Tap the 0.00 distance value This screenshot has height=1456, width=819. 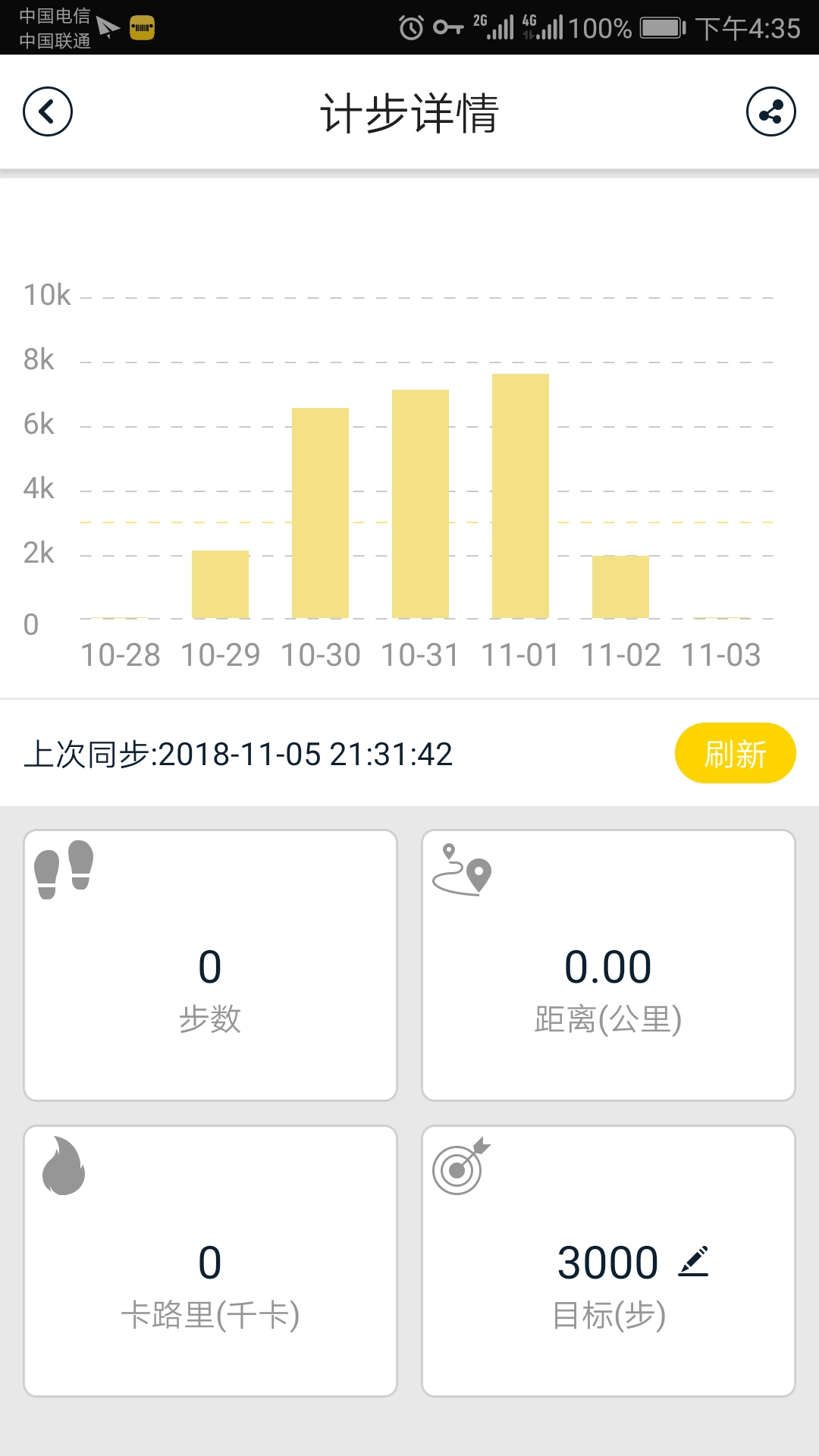[607, 965]
